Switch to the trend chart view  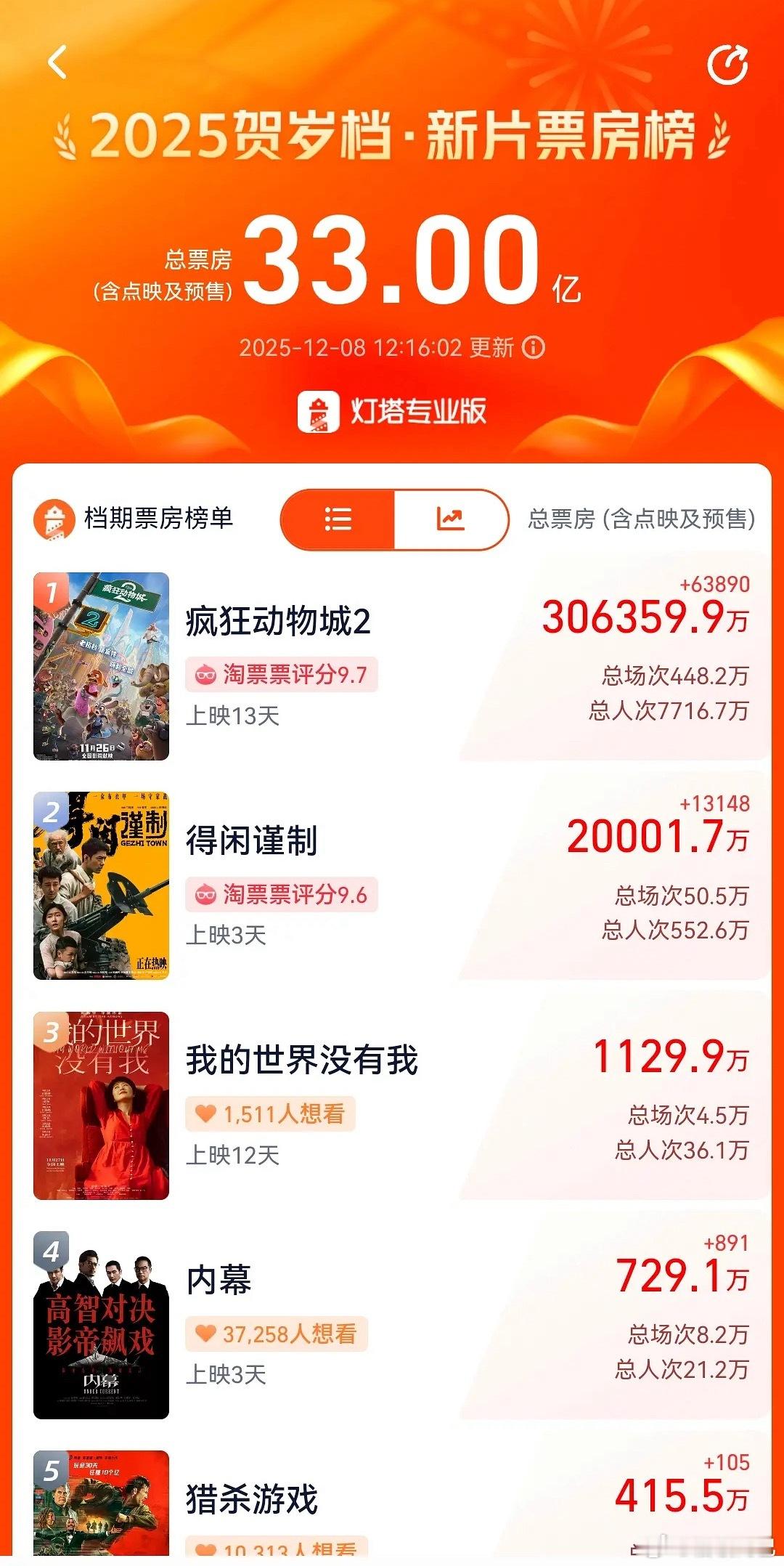coord(450,518)
